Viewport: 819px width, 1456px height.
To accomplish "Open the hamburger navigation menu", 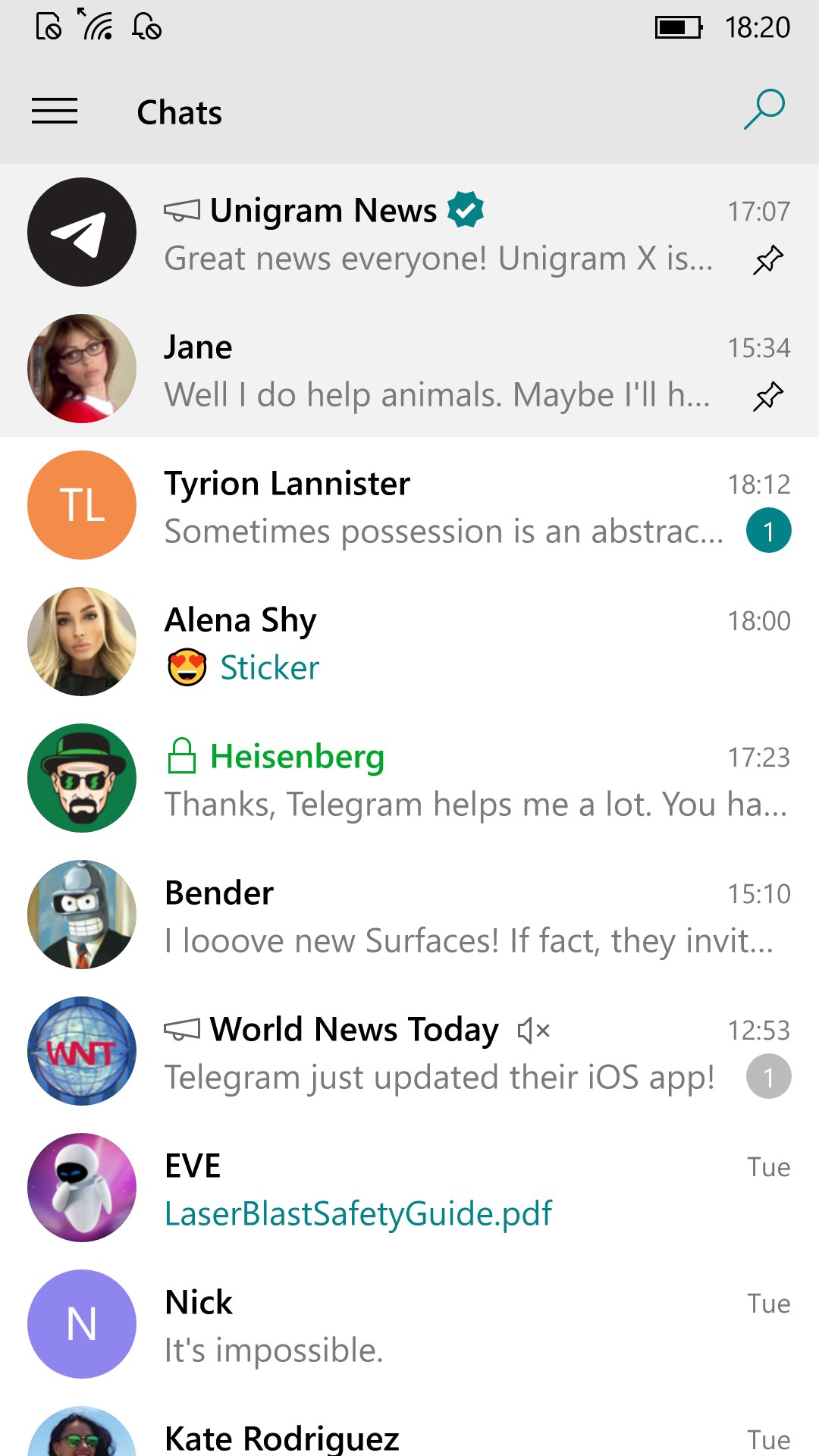I will click(55, 111).
